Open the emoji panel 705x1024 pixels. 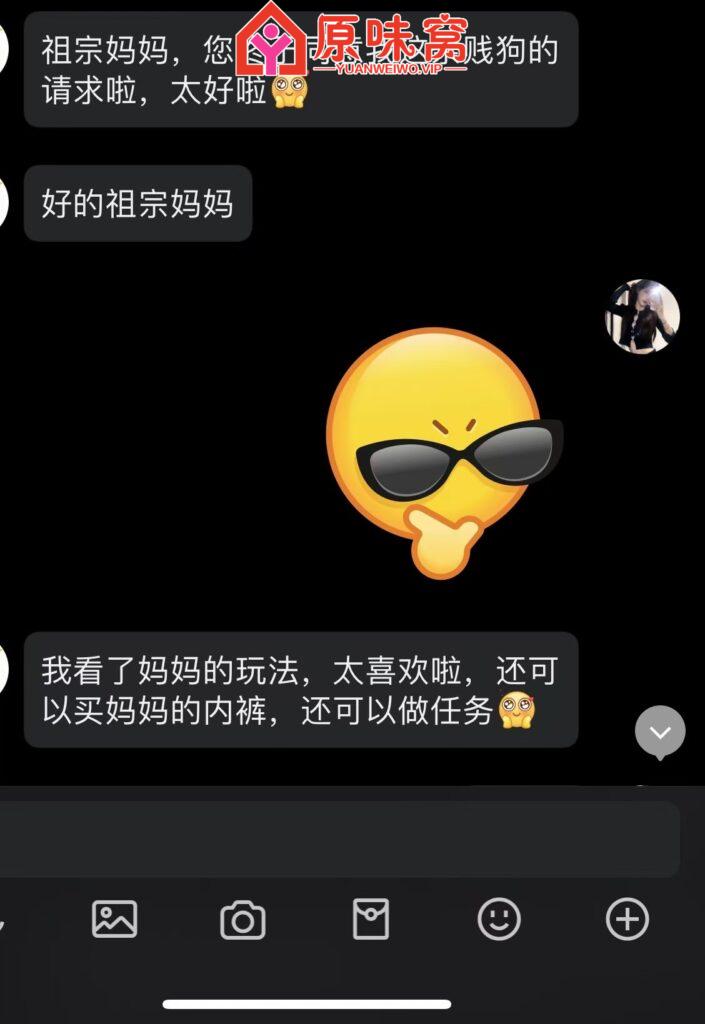click(499, 919)
